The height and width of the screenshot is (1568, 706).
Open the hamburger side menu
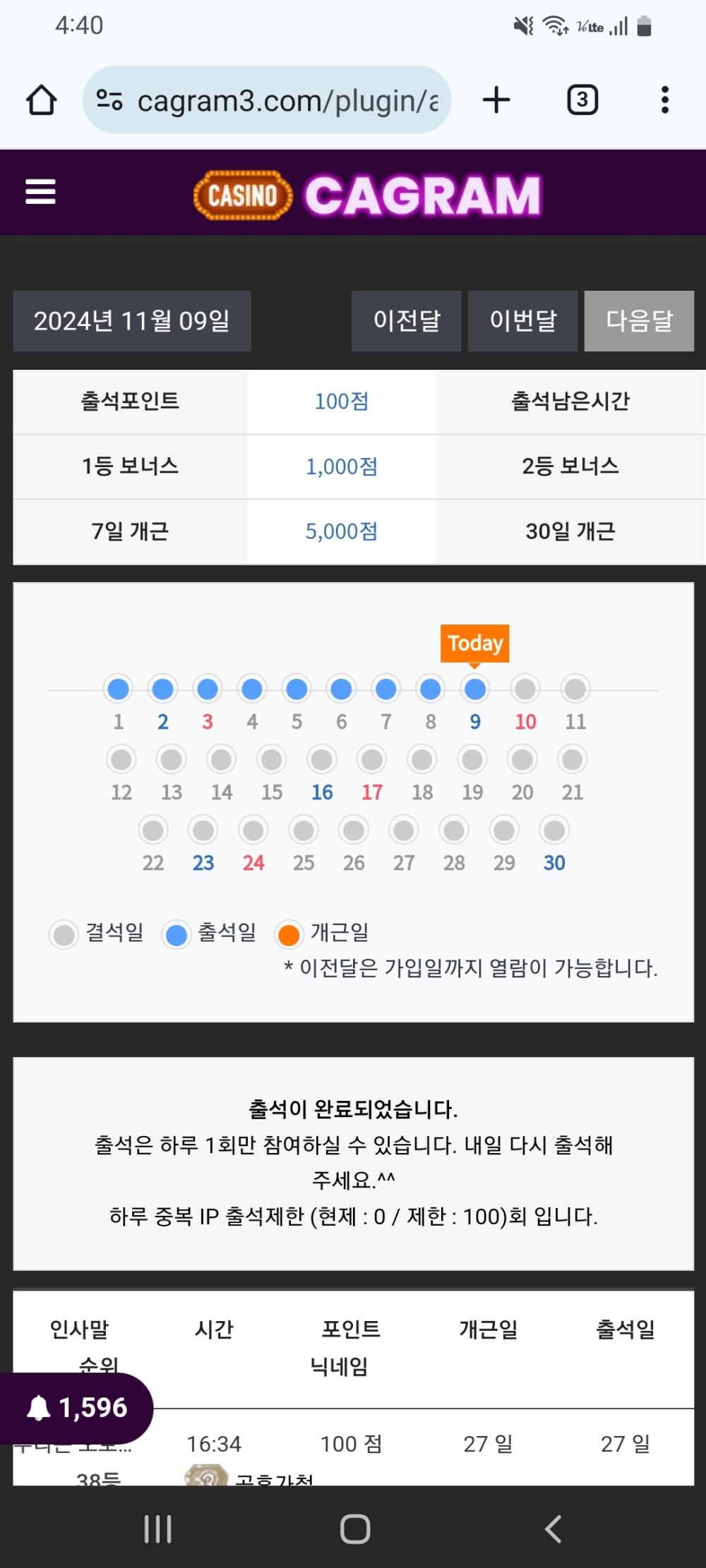pyautogui.click(x=40, y=191)
